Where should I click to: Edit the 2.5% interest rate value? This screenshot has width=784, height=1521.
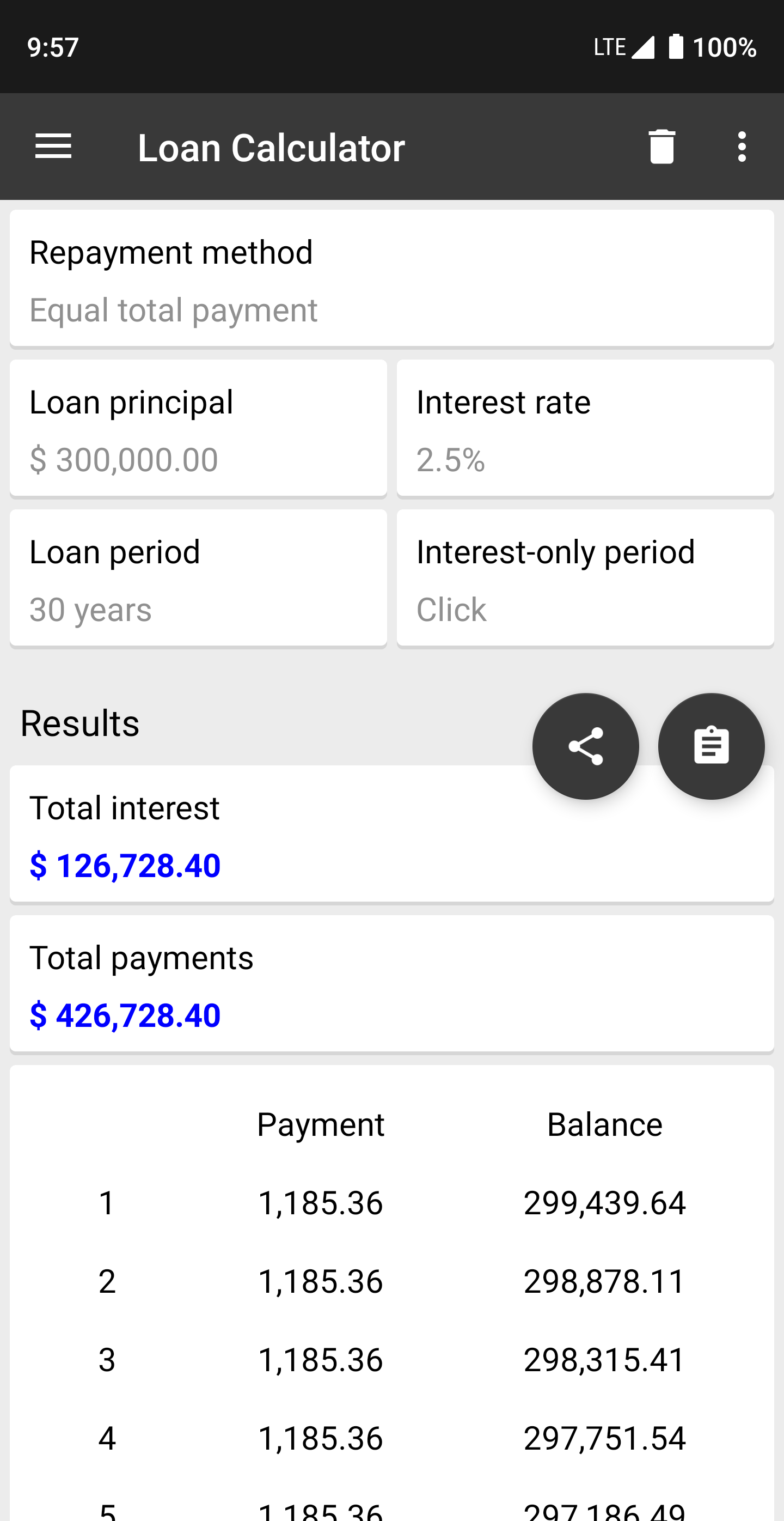(451, 461)
